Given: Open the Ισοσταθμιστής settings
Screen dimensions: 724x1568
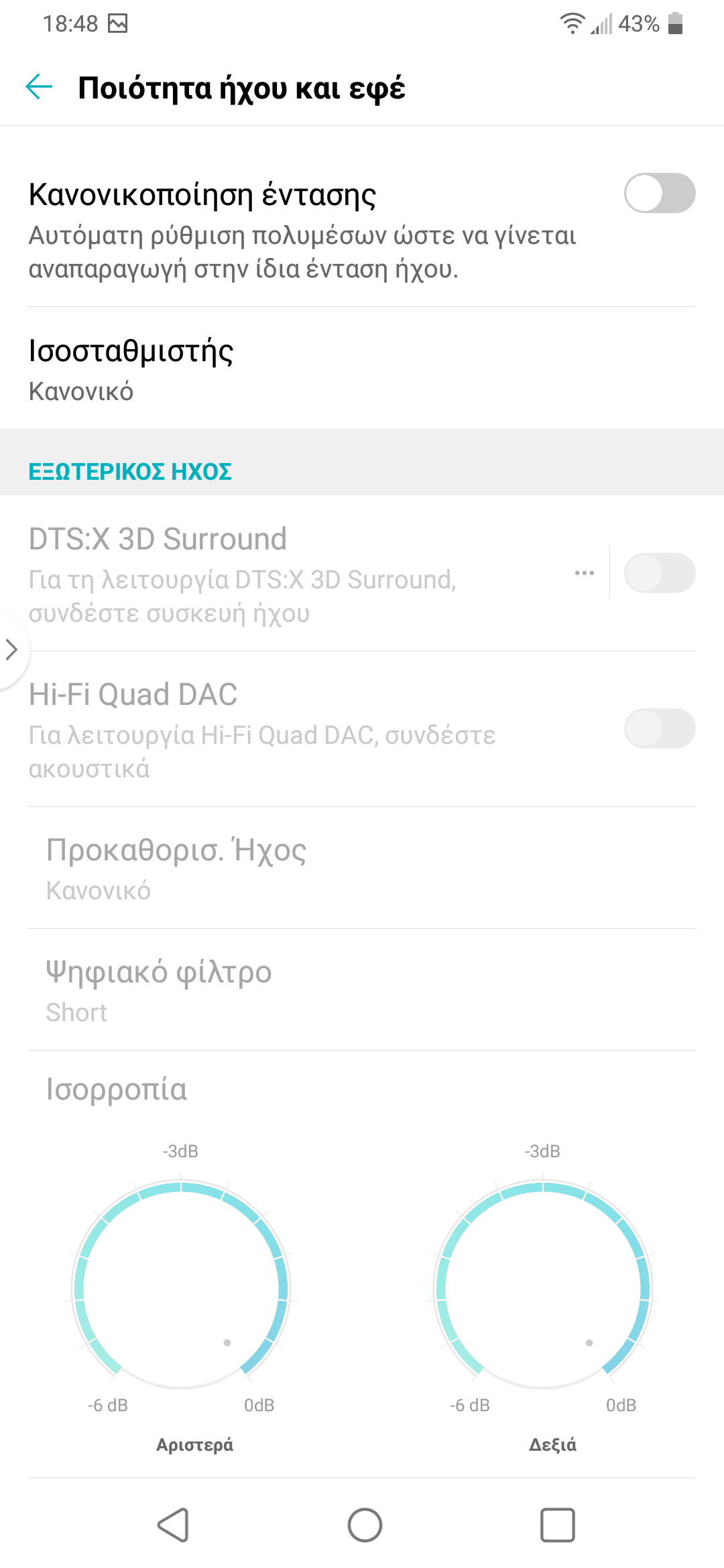Looking at the screenshot, I should click(362, 369).
